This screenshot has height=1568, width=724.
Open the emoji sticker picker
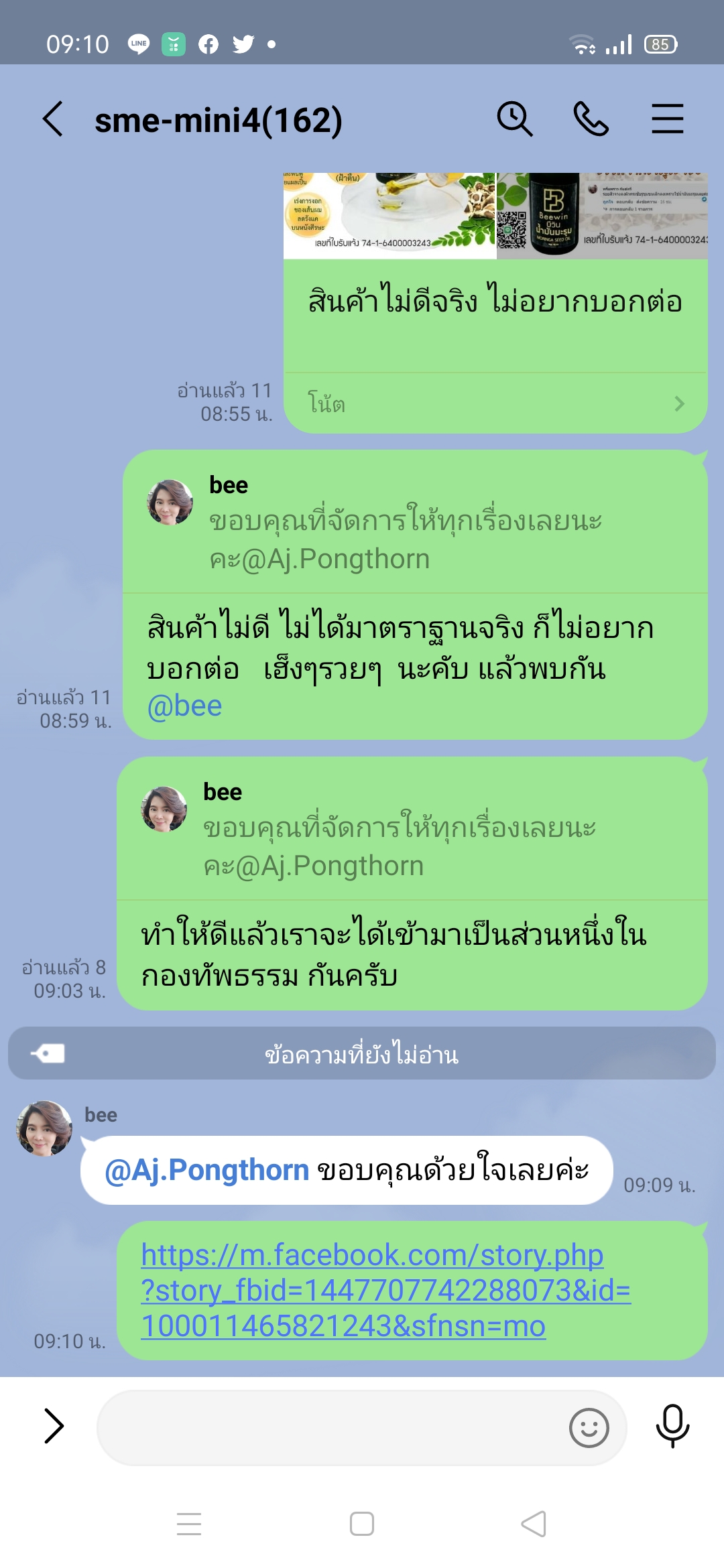pyautogui.click(x=589, y=1427)
